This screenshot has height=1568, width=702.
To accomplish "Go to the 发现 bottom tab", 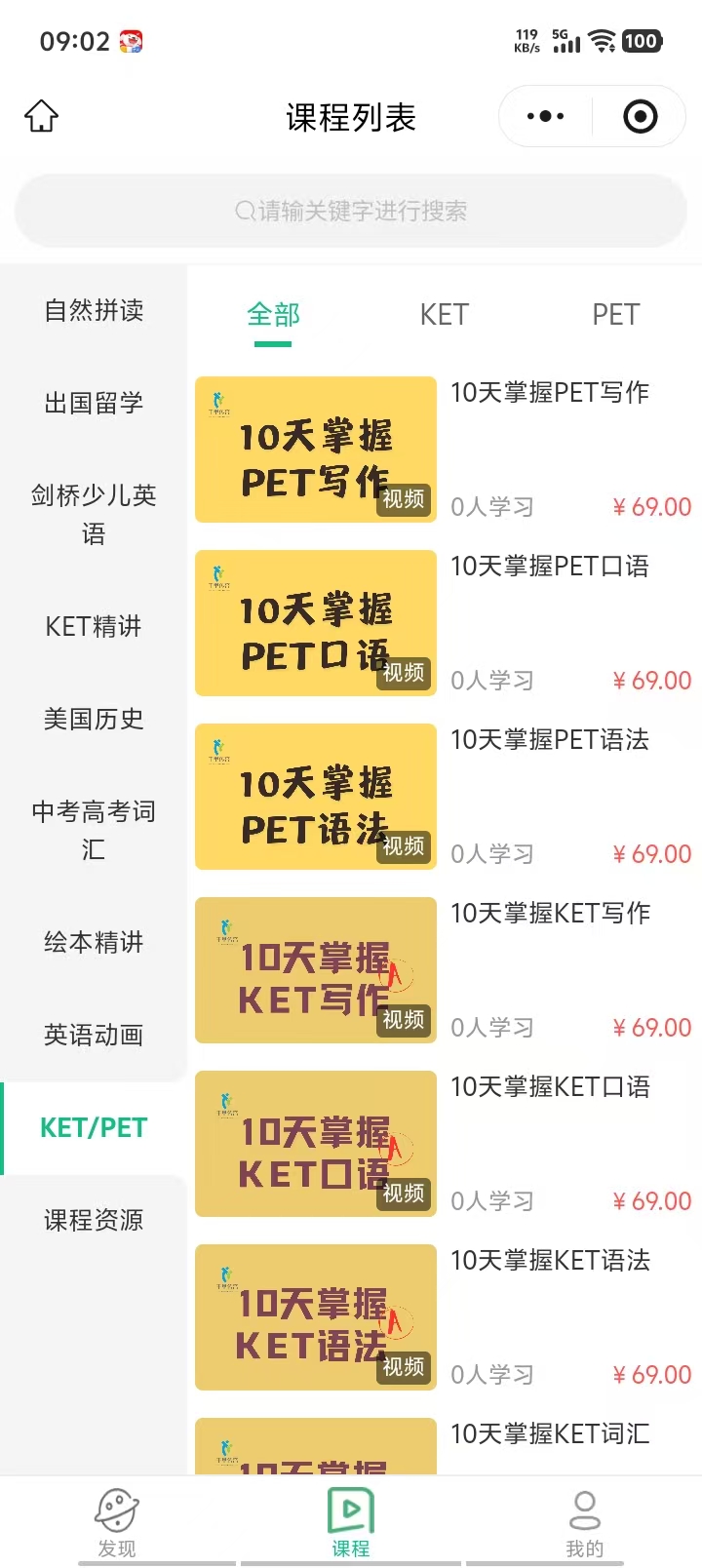I will (x=117, y=1522).
